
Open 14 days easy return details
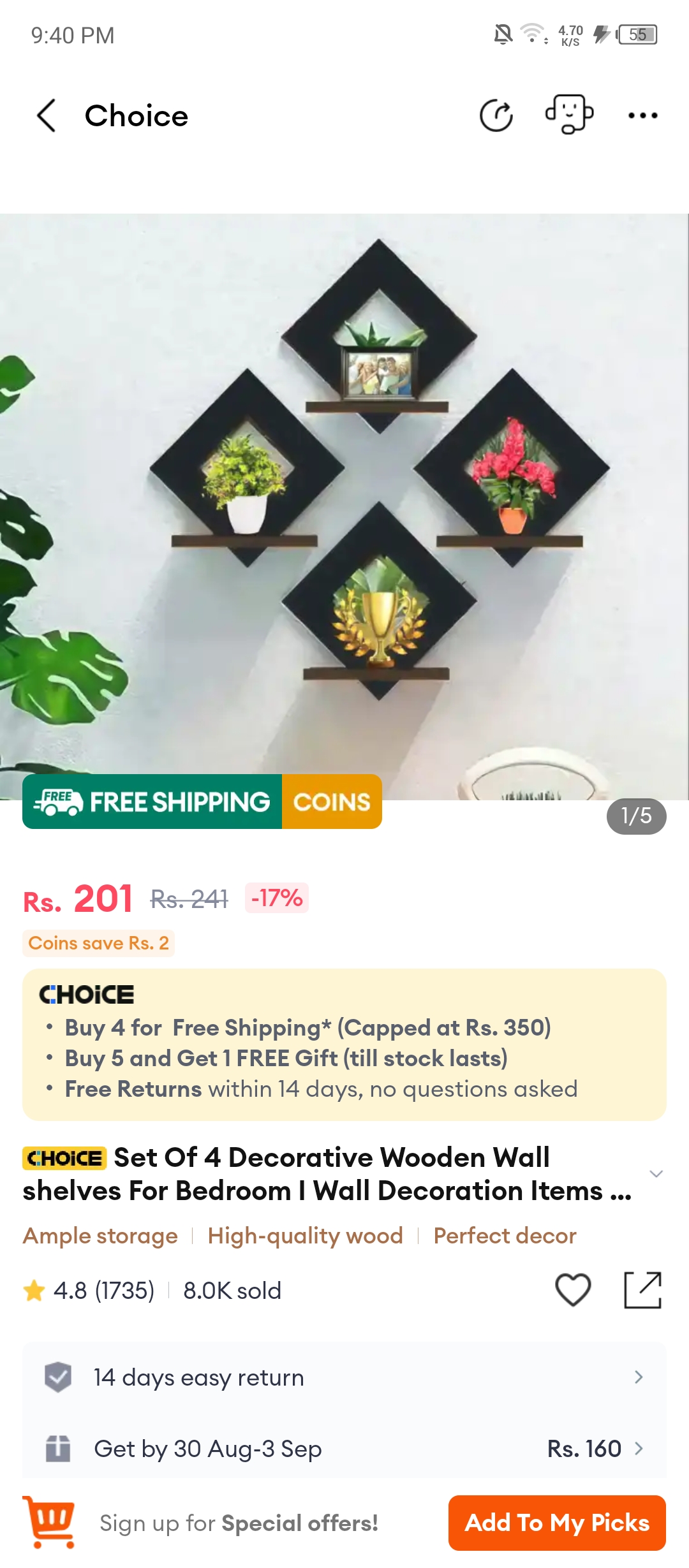point(344,1377)
